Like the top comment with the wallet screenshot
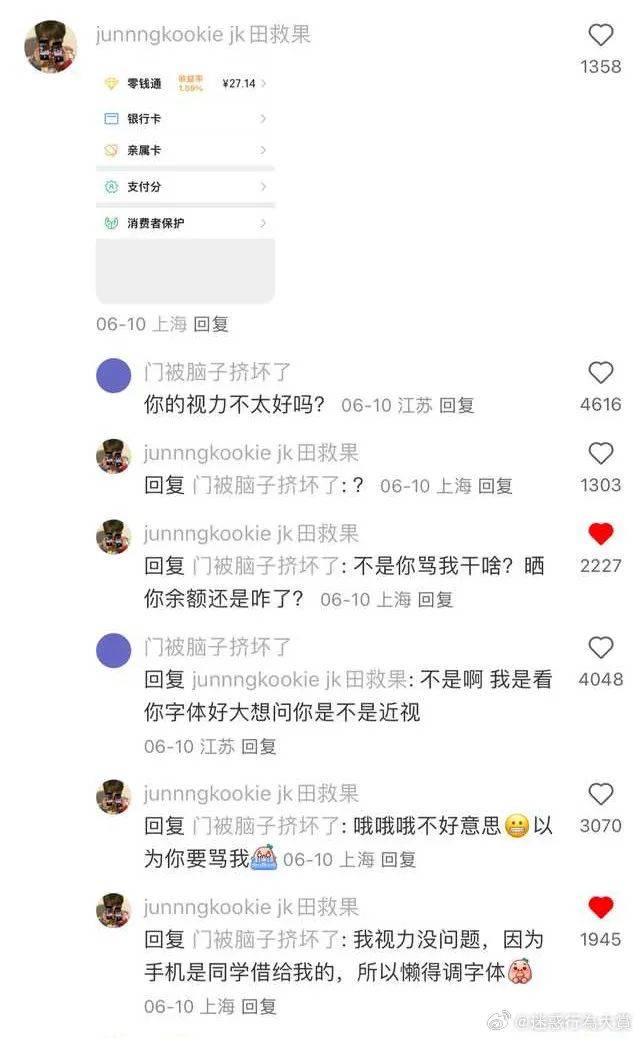Viewport: 639px width, 1038px height. [600, 37]
